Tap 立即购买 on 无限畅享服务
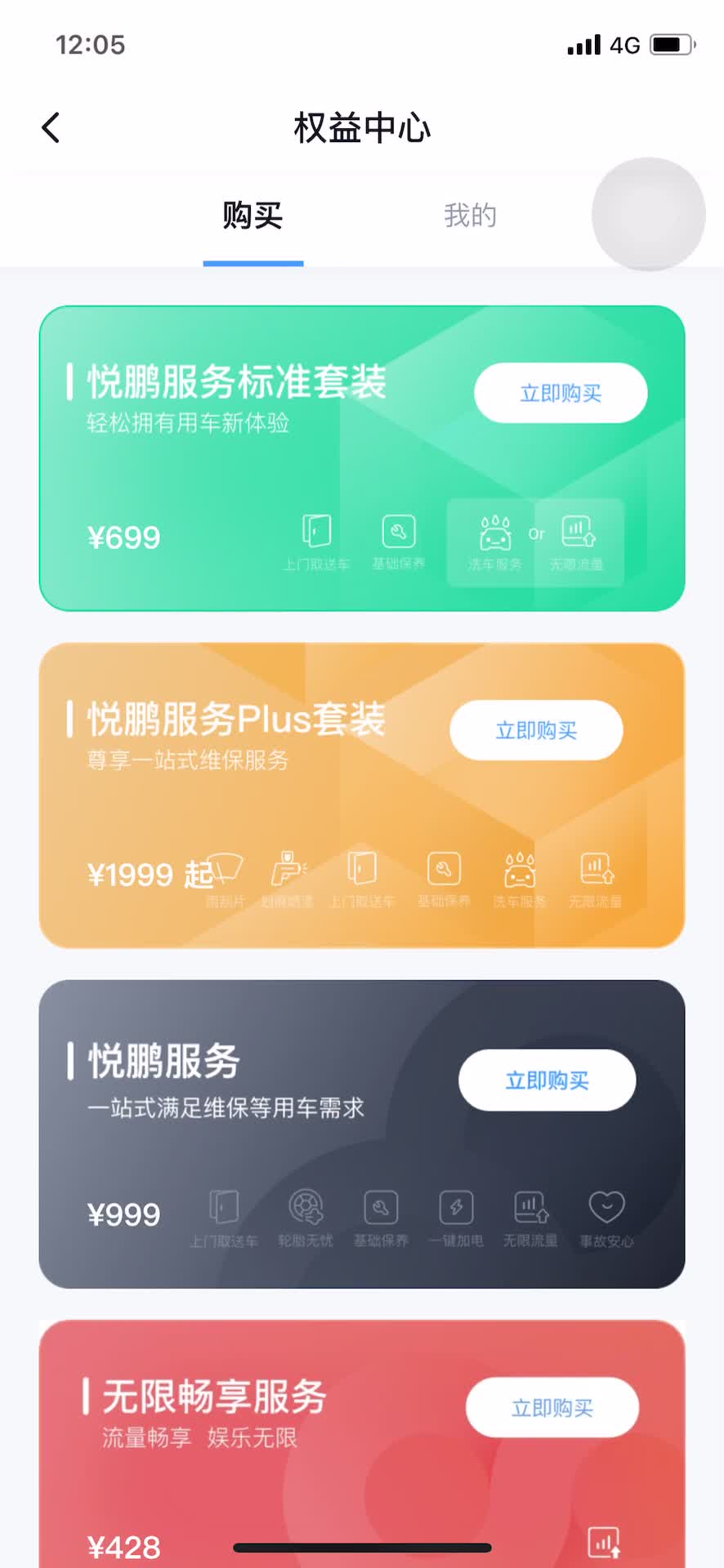 point(552,1408)
